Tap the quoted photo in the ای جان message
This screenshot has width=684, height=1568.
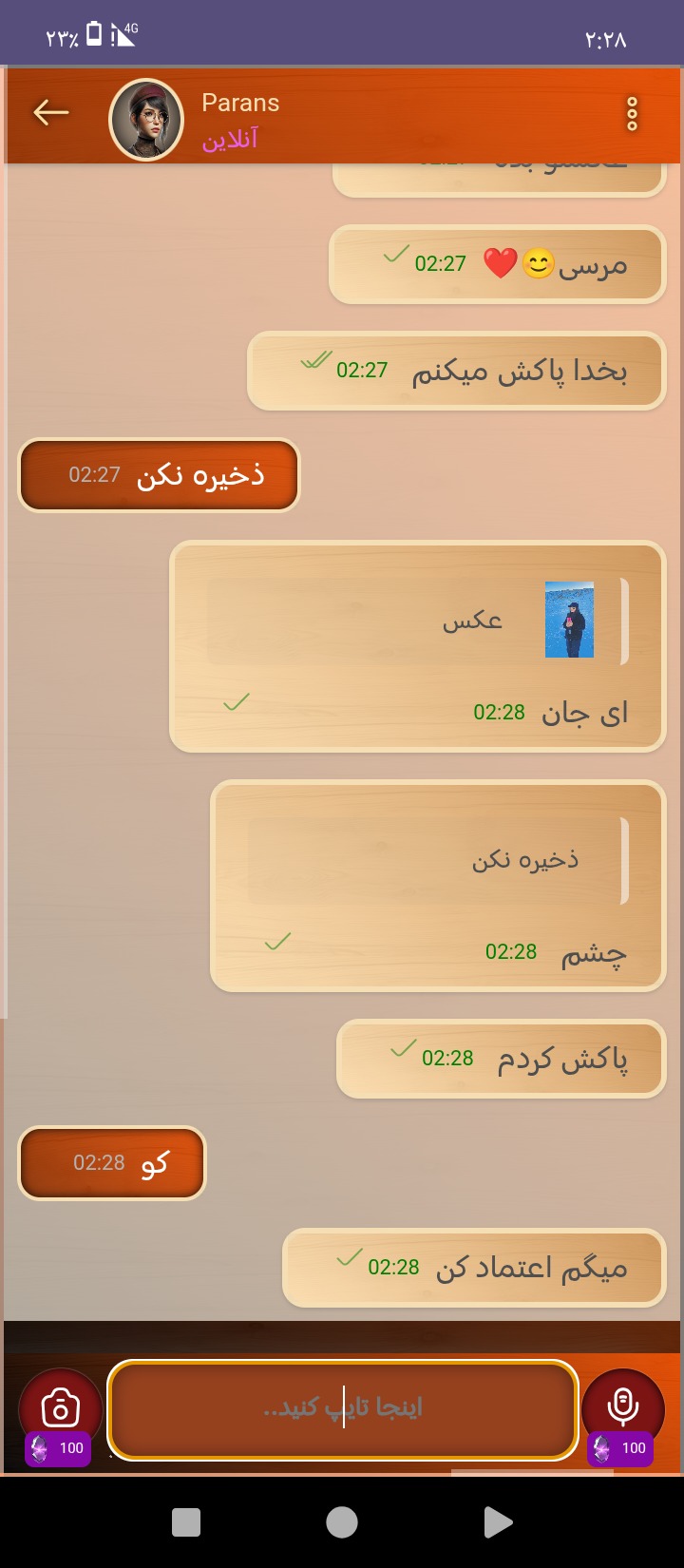point(569,620)
